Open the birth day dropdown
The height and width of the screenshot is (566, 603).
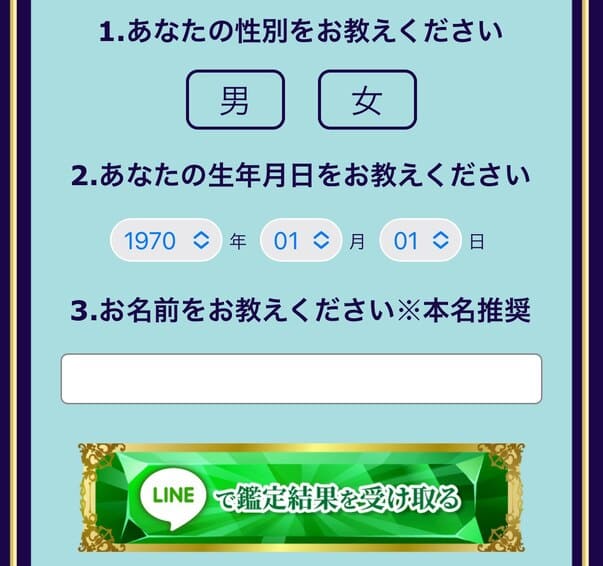421,241
